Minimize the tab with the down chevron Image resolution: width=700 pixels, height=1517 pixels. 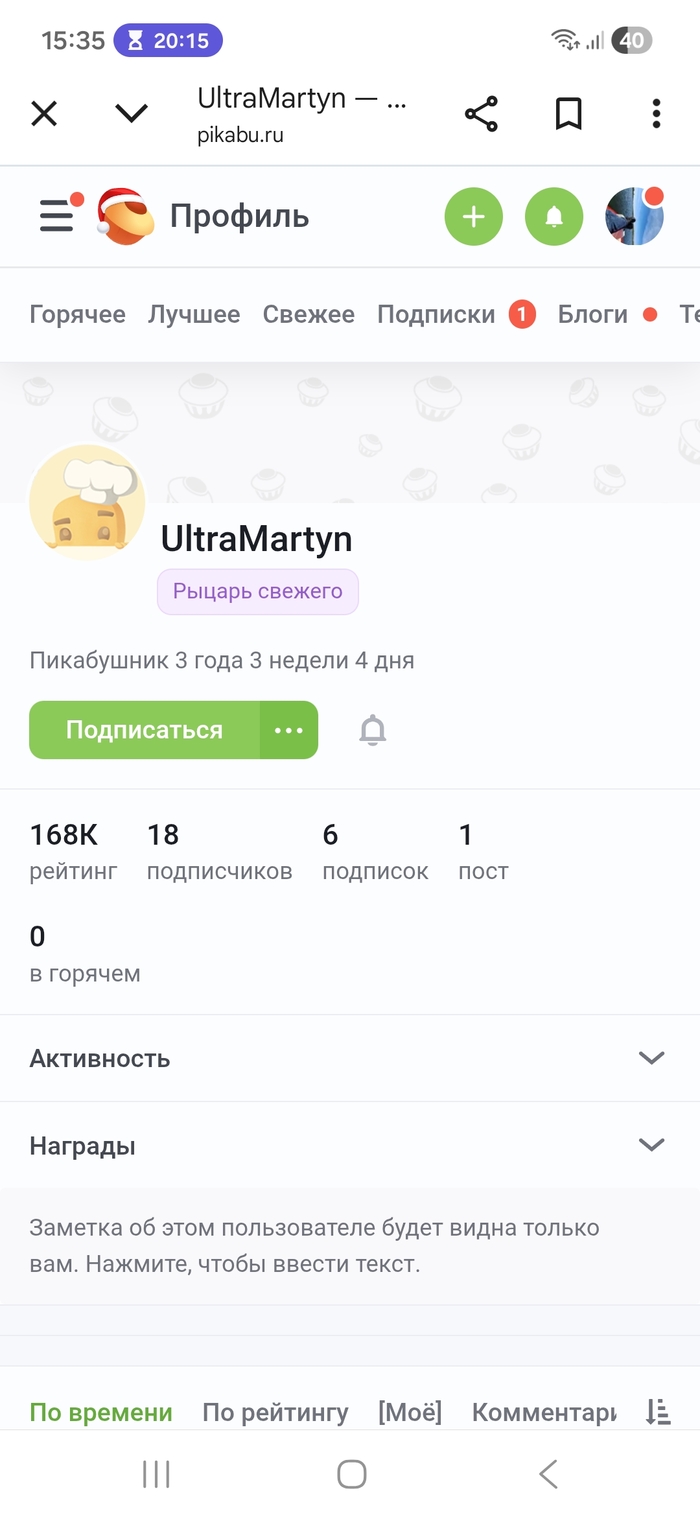point(131,114)
